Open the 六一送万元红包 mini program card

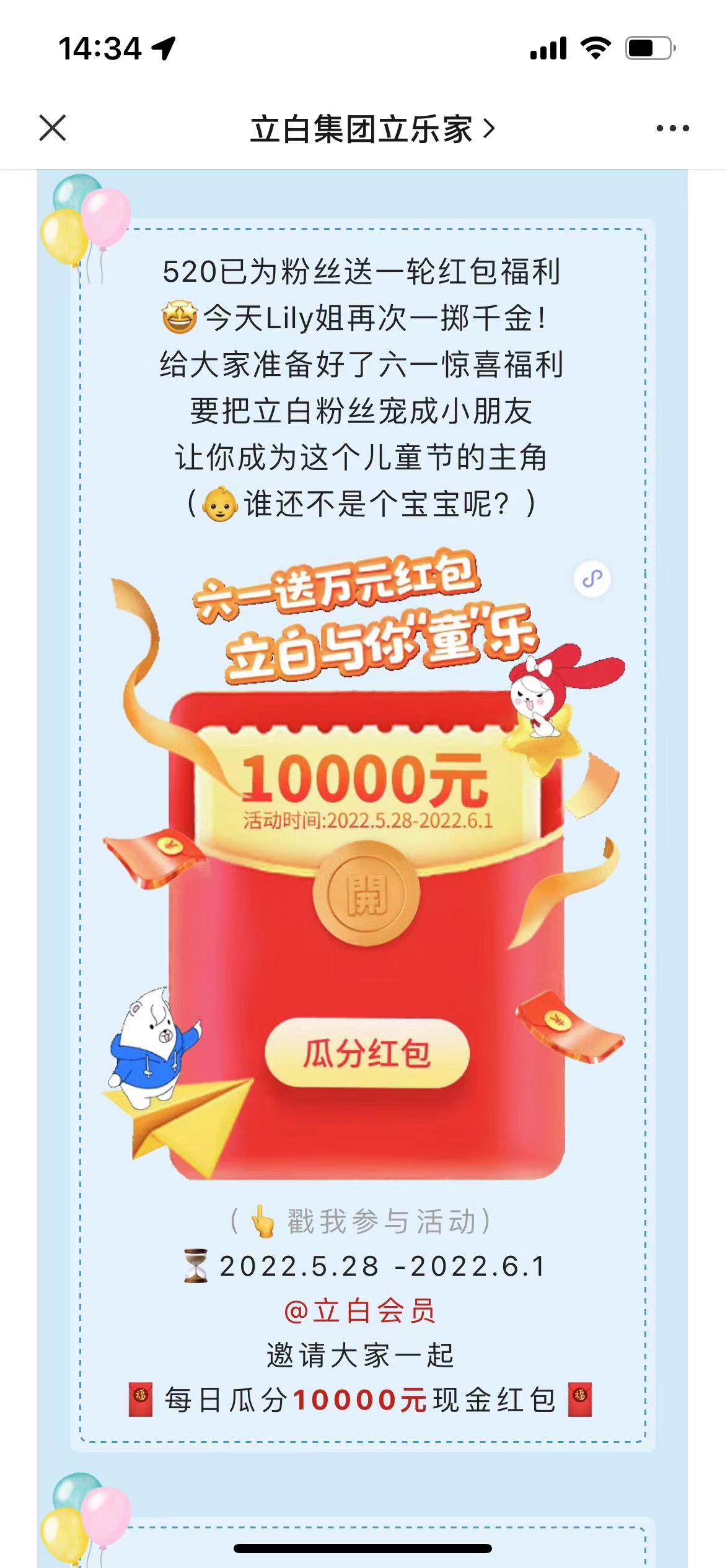click(x=366, y=867)
